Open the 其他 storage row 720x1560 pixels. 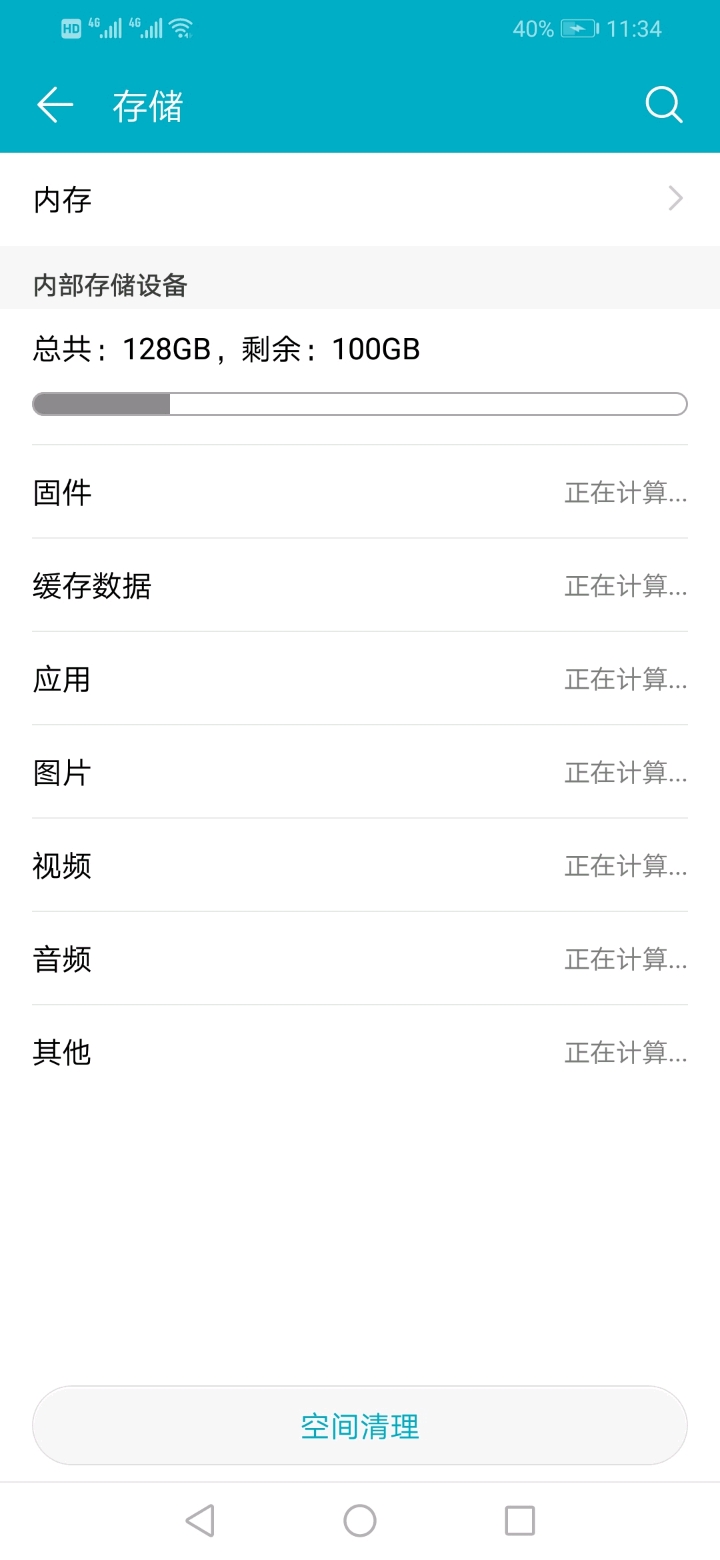[360, 1052]
